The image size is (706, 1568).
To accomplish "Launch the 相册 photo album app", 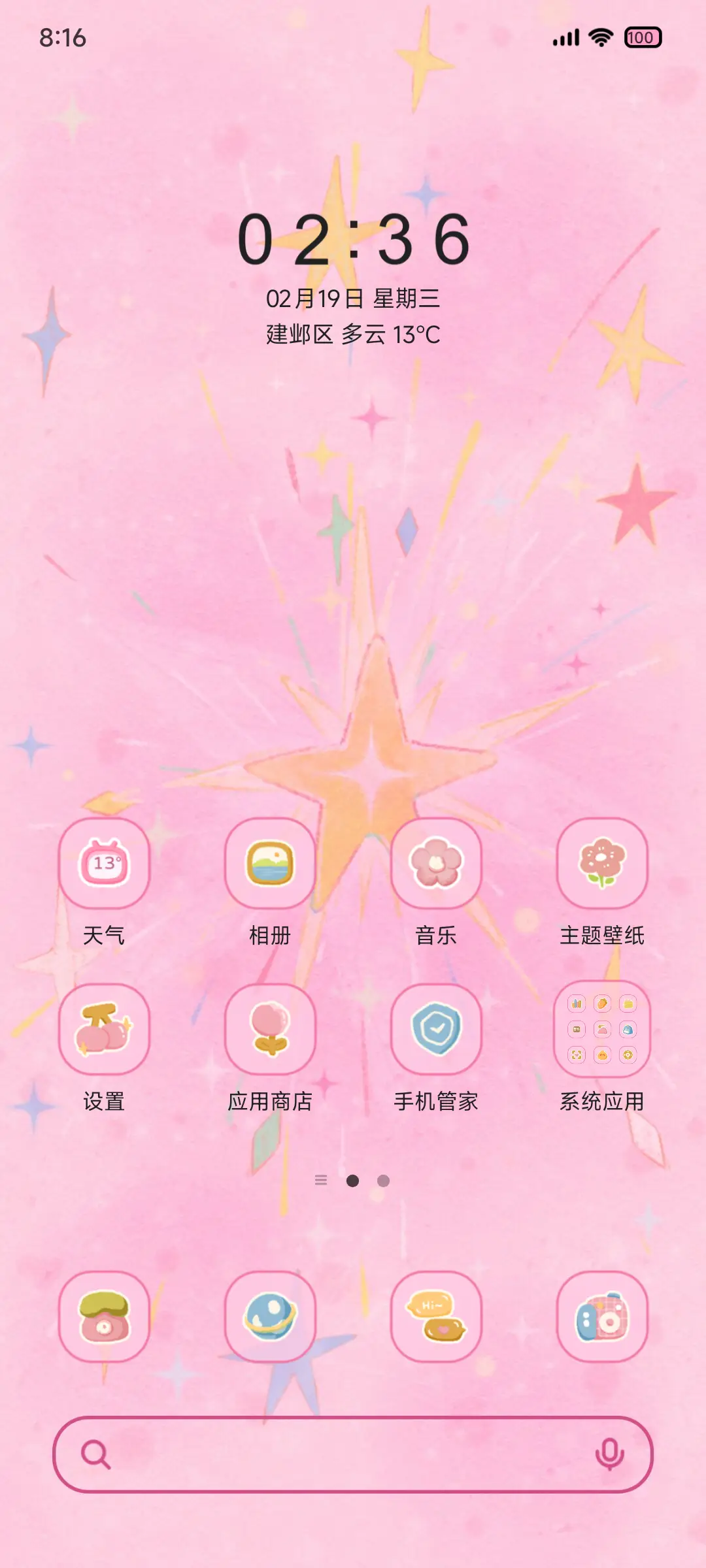I will pyautogui.click(x=271, y=864).
